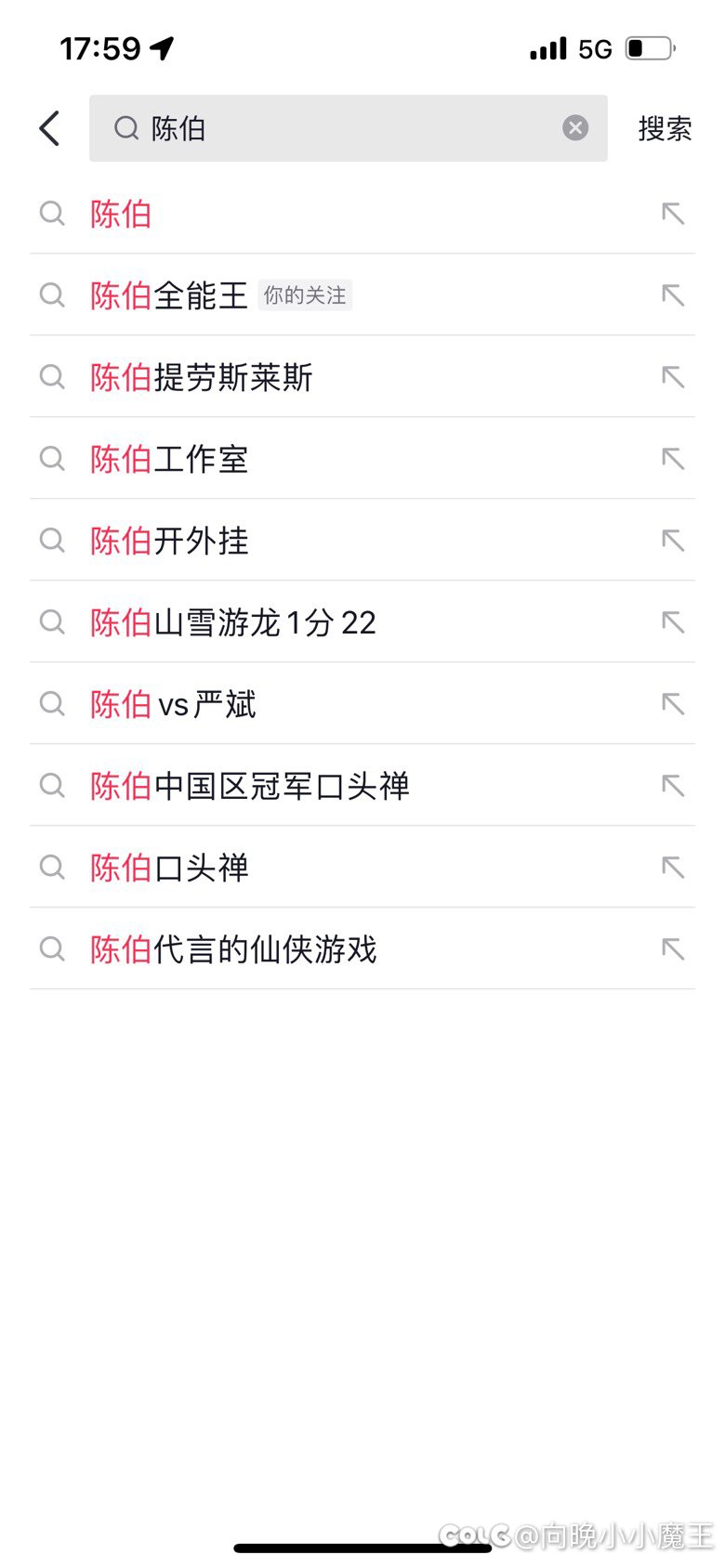Tap the 搜索 button
This screenshot has height=1568, width=725.
pyautogui.click(x=665, y=128)
